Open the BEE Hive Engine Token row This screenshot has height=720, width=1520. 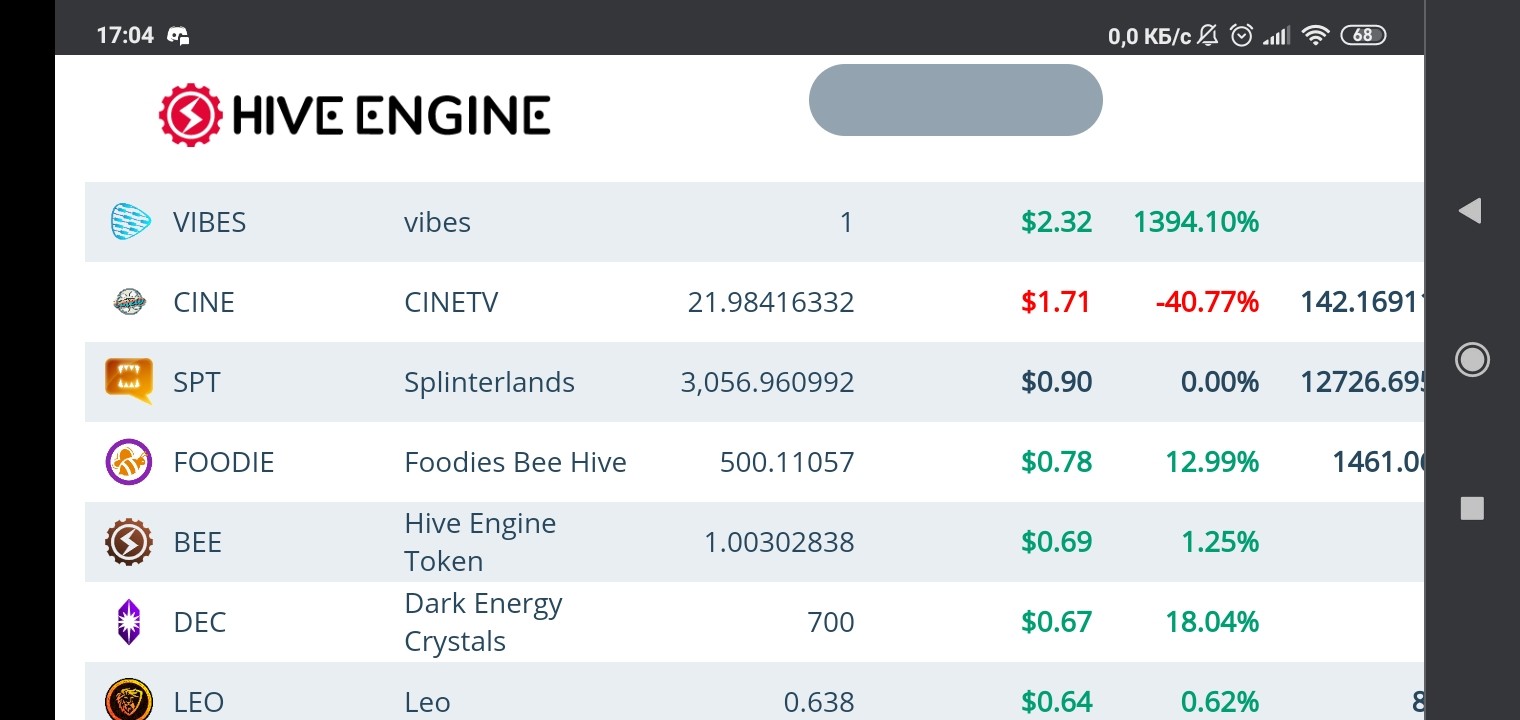click(754, 542)
